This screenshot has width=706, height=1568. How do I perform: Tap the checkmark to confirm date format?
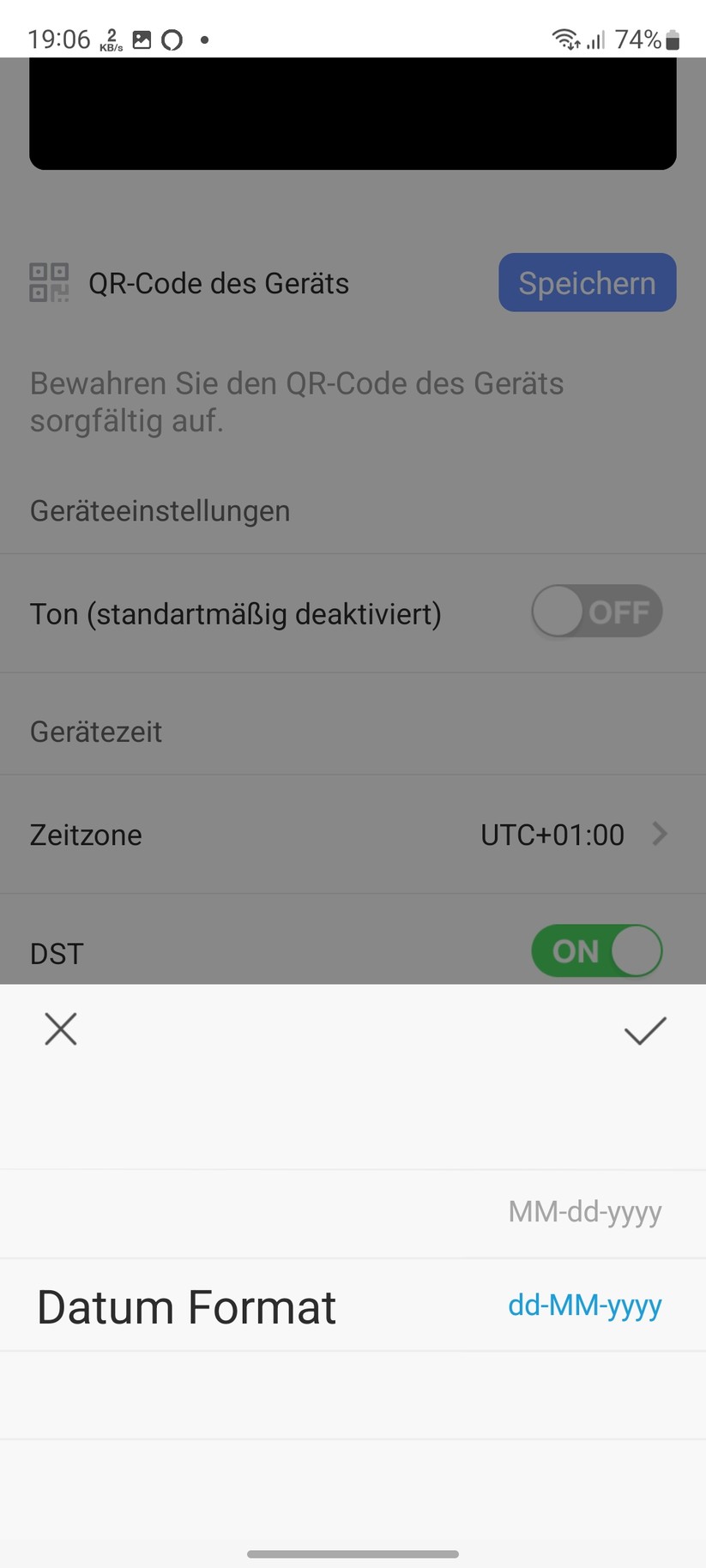tap(644, 1030)
